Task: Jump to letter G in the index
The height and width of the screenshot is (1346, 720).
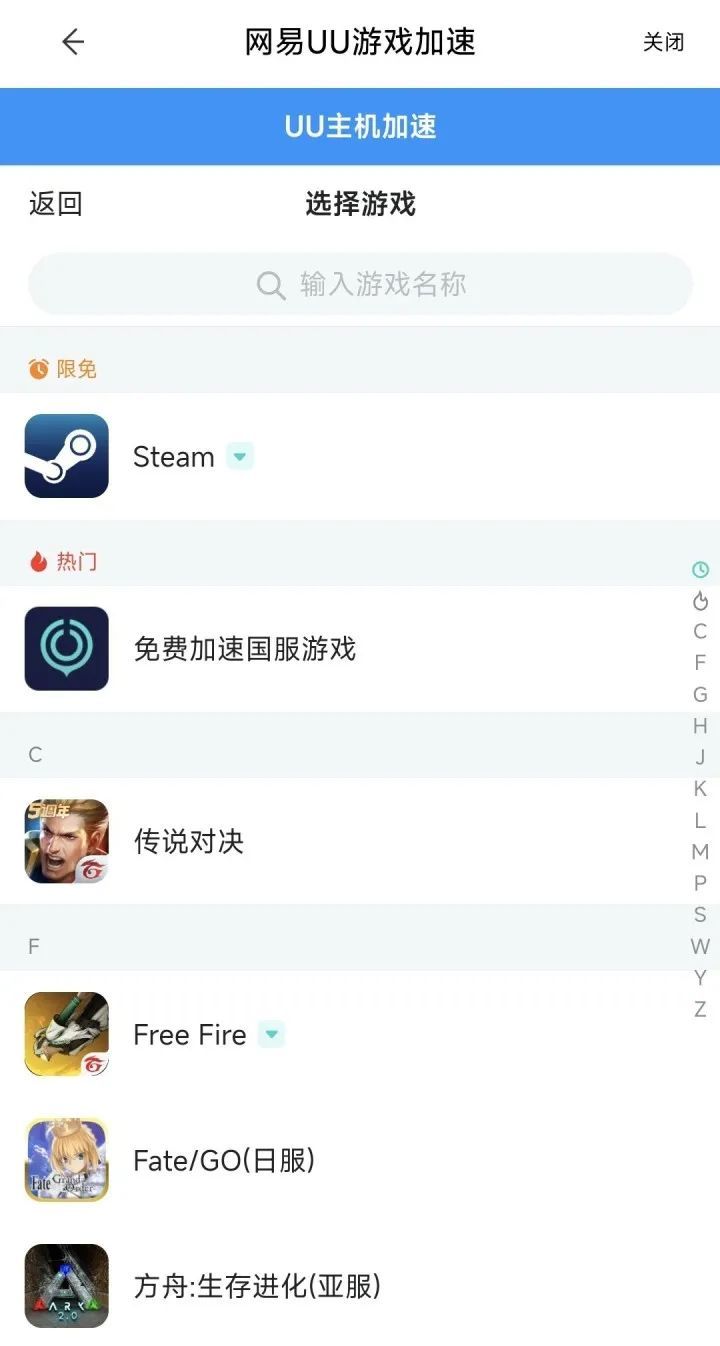Action: tap(700, 695)
